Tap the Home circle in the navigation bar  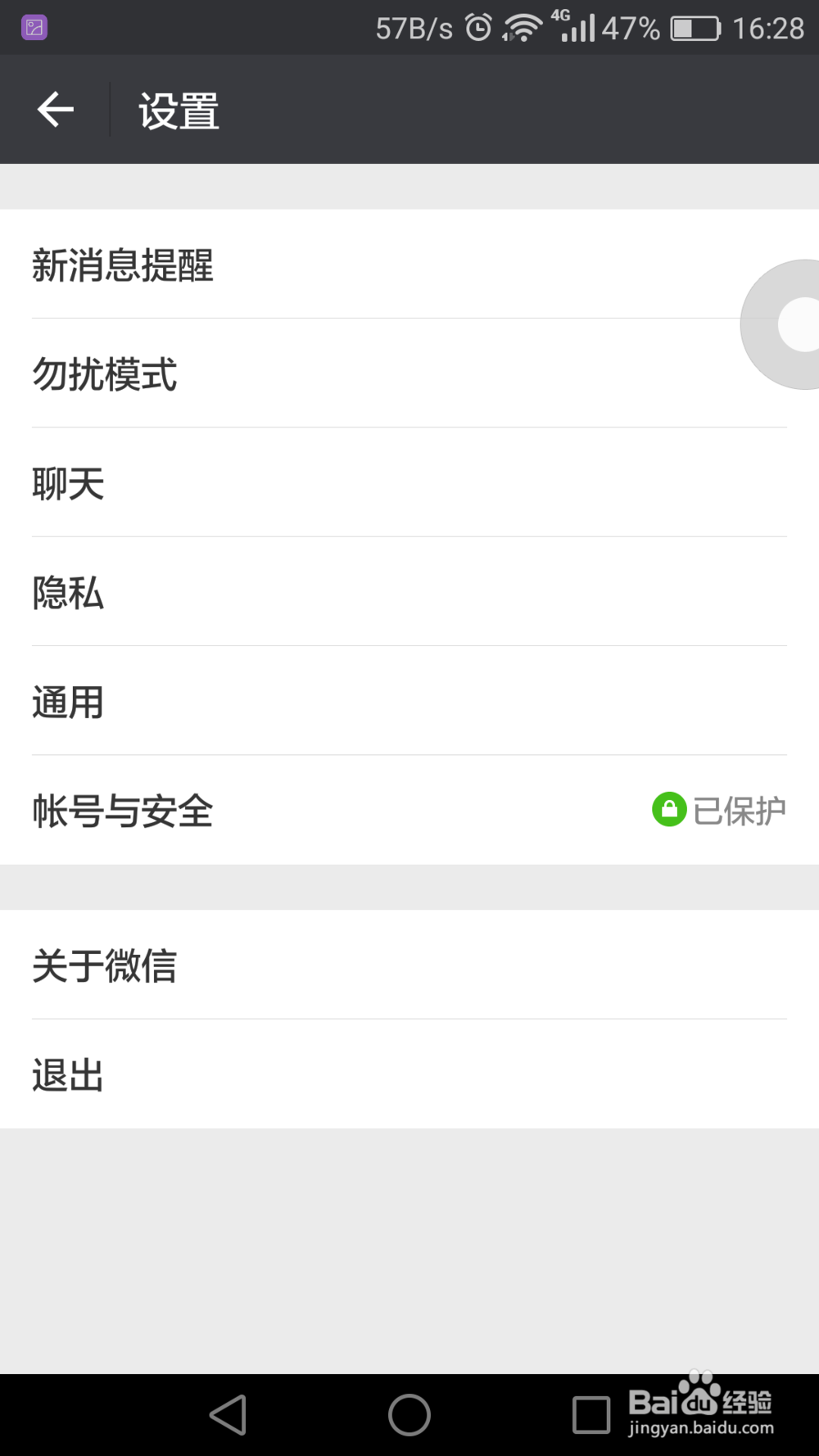[x=409, y=1414]
